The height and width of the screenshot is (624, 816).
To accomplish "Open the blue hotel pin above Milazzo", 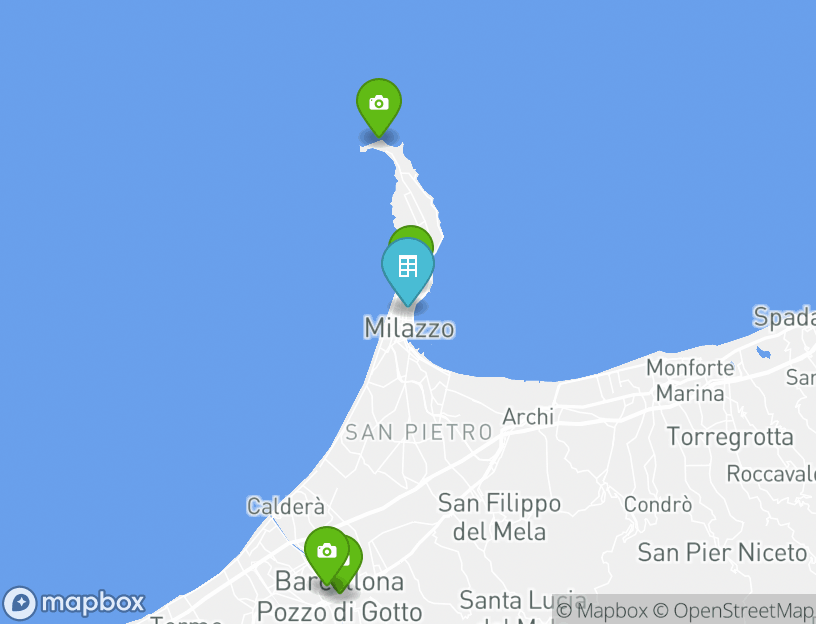I will [x=408, y=267].
